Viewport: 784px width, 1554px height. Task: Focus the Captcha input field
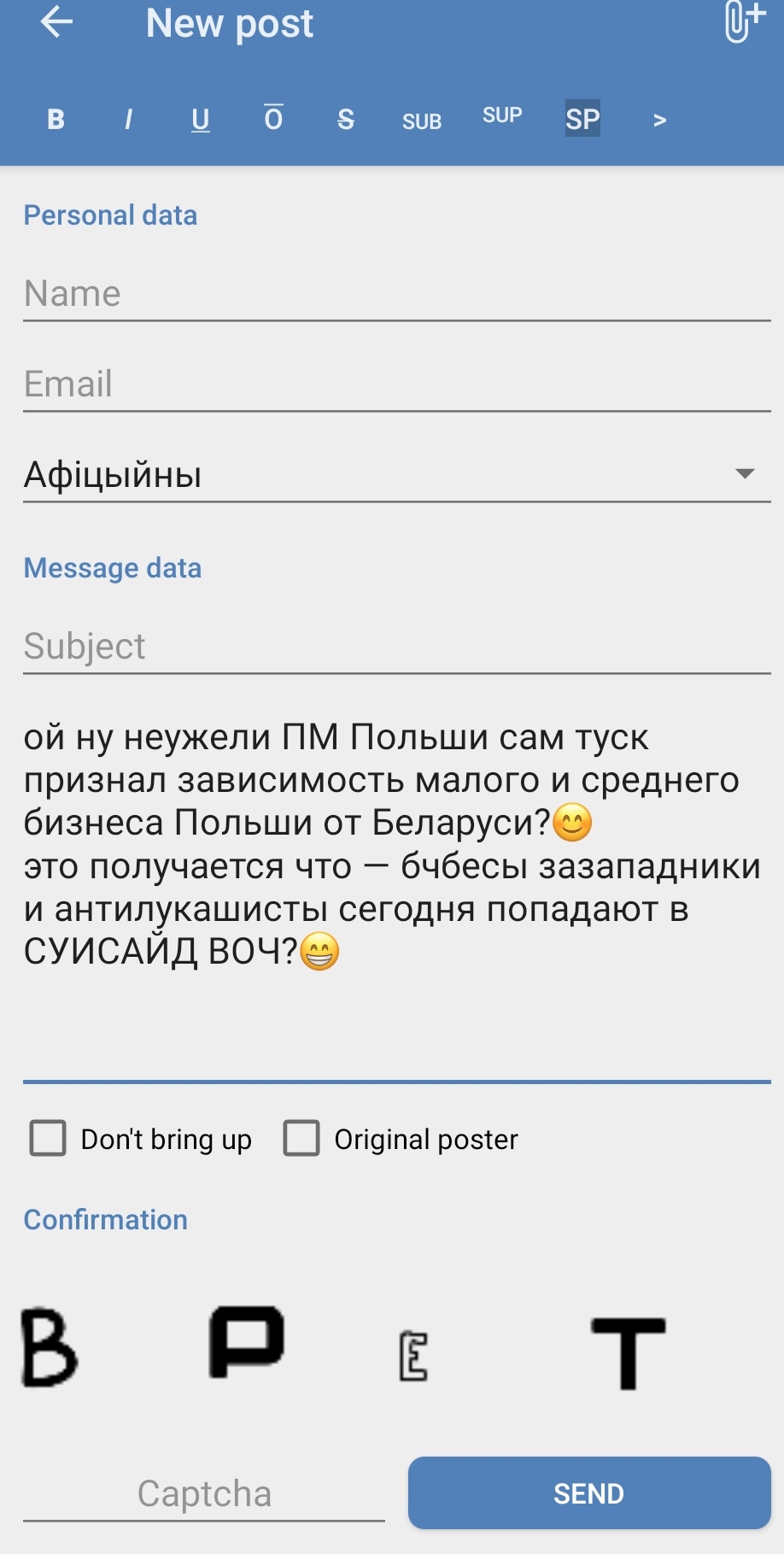[x=204, y=1494]
